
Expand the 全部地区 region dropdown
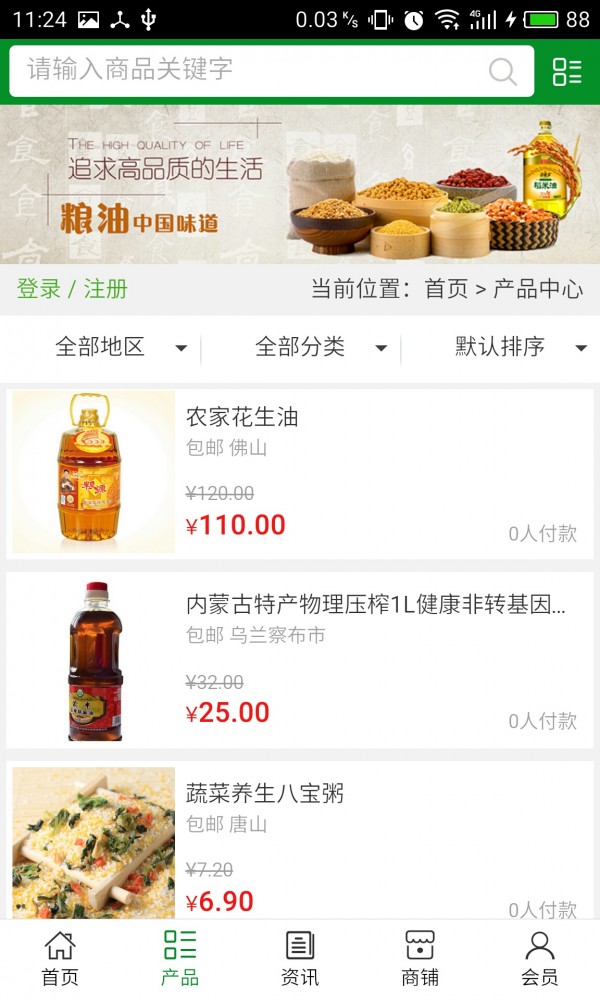120,347
